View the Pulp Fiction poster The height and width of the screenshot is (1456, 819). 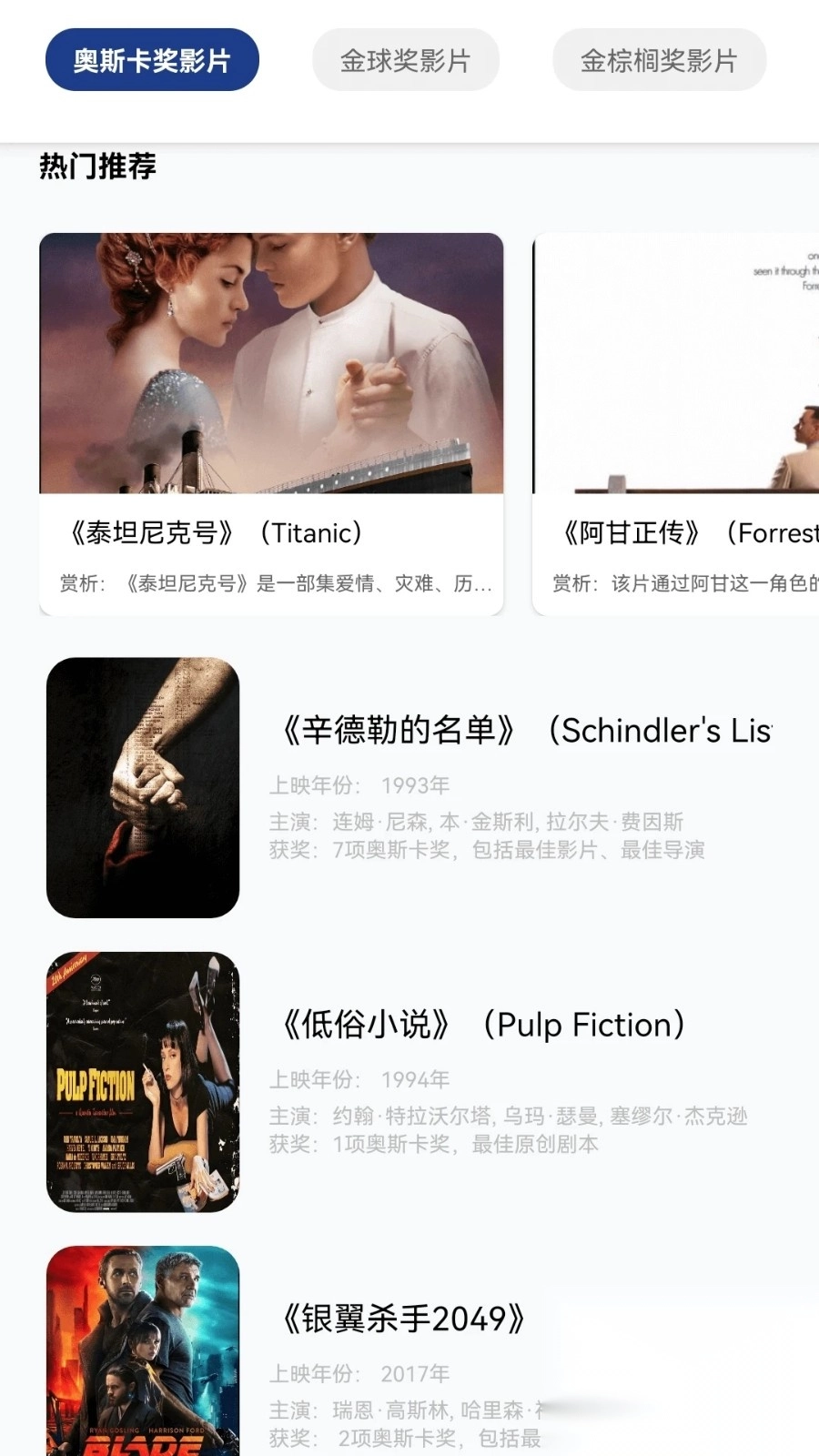[x=143, y=1081]
